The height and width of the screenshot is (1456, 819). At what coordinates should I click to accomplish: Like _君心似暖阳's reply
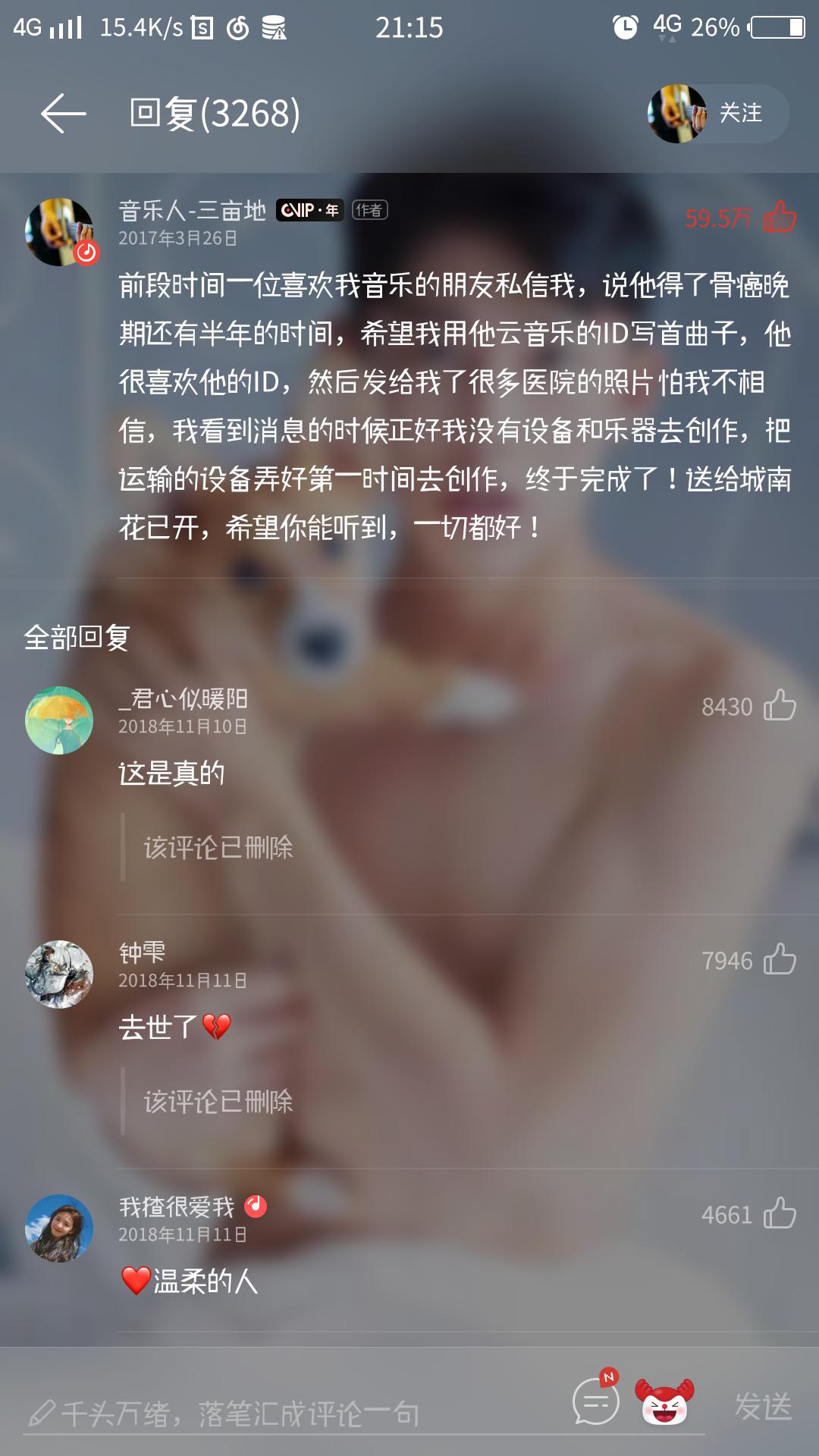[780, 705]
